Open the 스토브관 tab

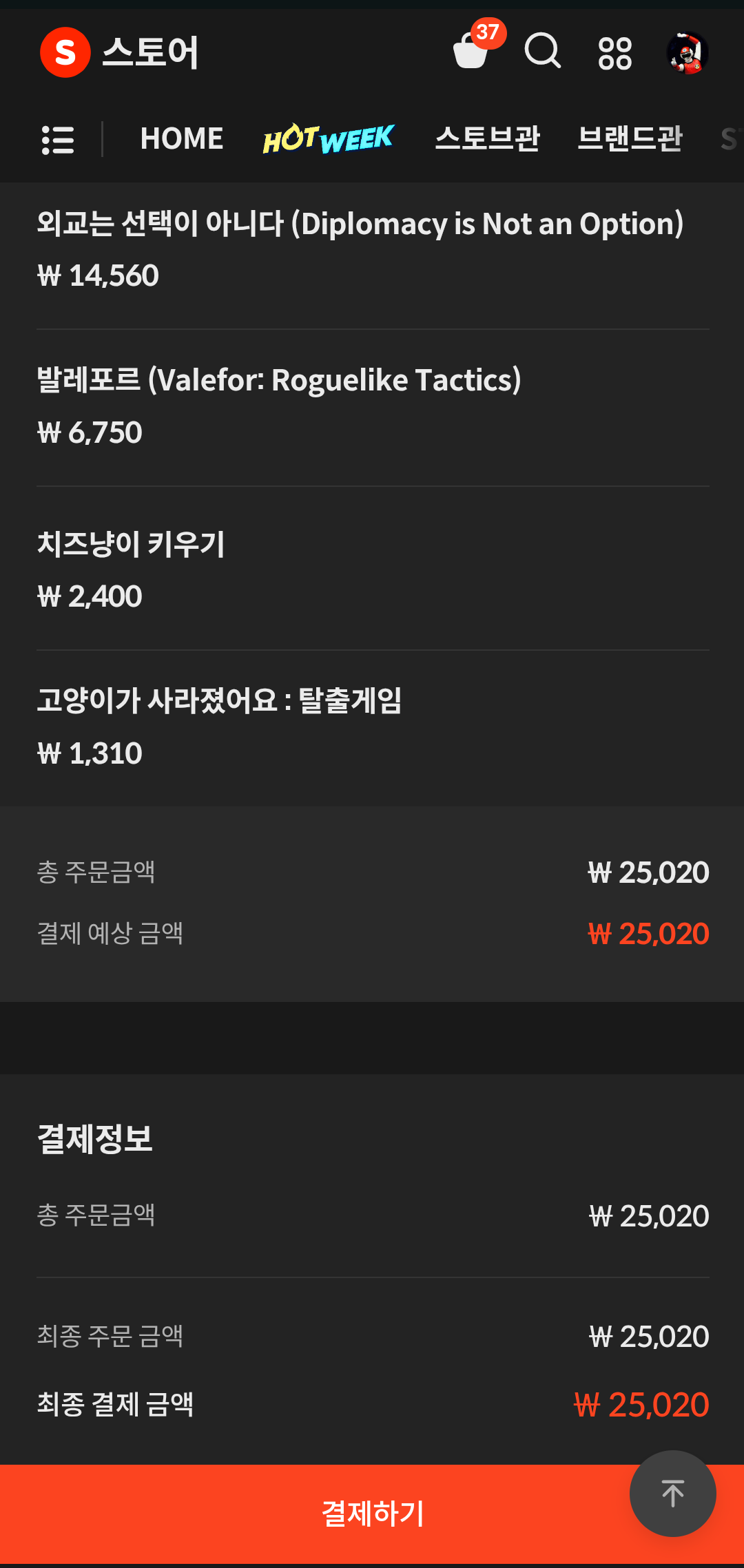(488, 138)
